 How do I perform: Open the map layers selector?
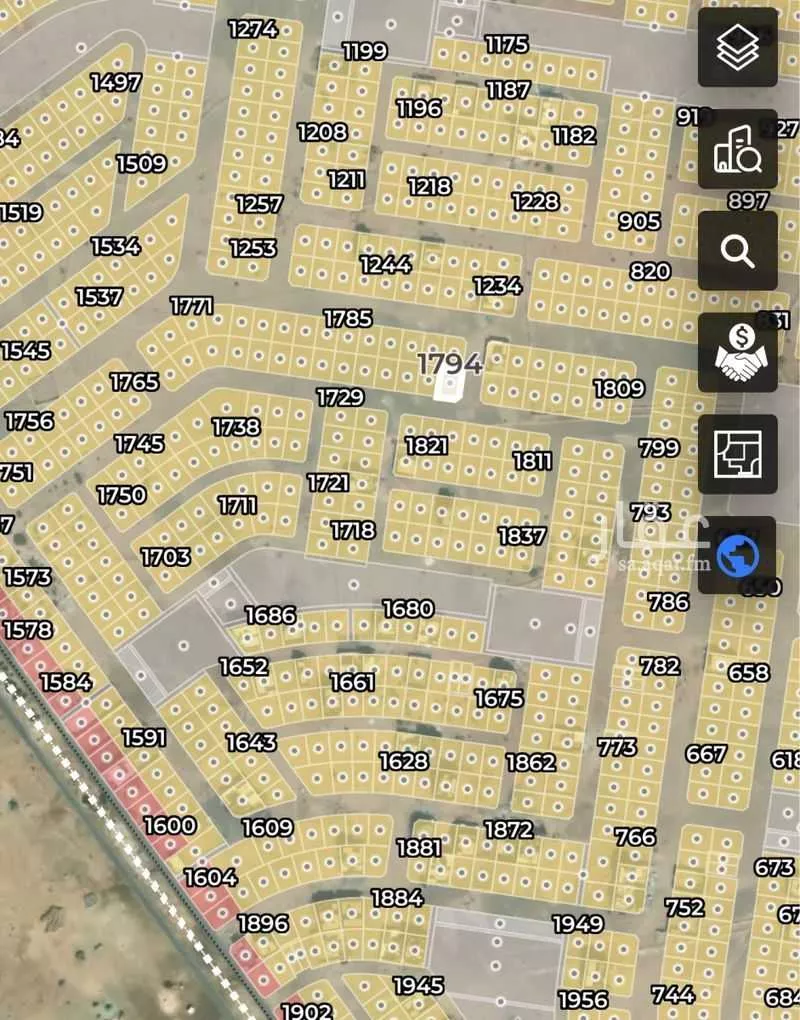coord(738,48)
